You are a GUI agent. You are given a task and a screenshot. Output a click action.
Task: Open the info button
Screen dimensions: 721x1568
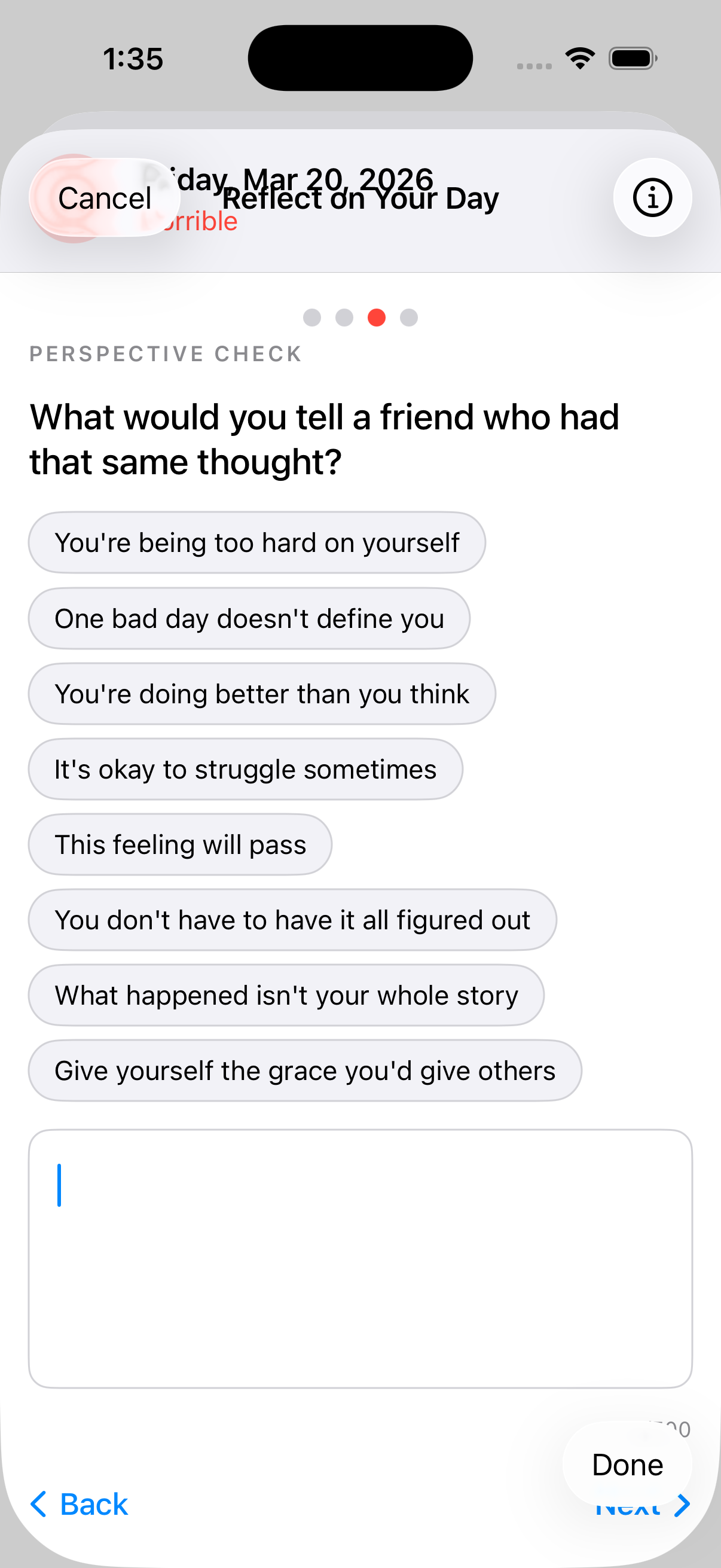click(x=652, y=198)
